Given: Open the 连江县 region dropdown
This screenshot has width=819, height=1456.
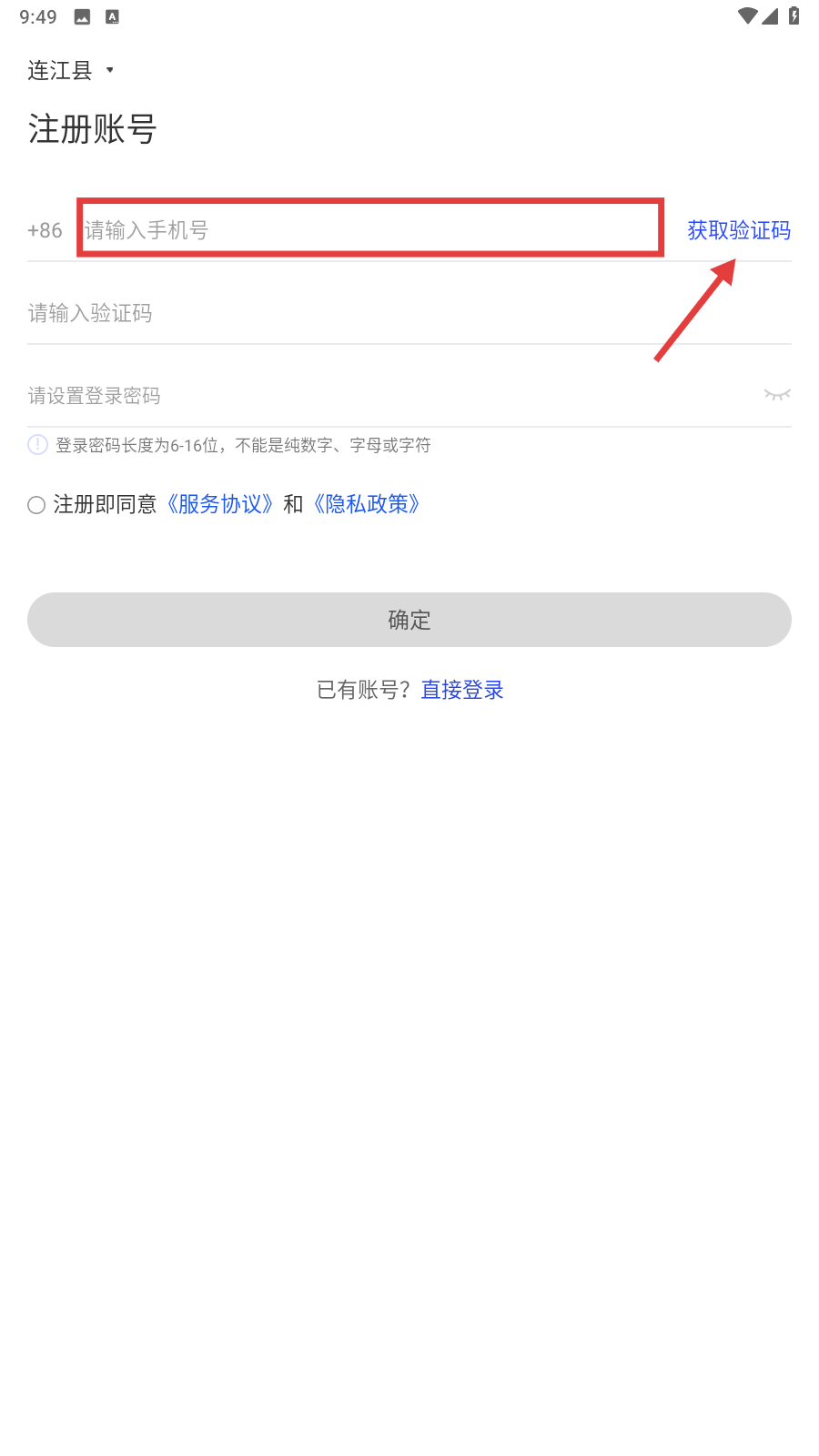Looking at the screenshot, I should [71, 70].
